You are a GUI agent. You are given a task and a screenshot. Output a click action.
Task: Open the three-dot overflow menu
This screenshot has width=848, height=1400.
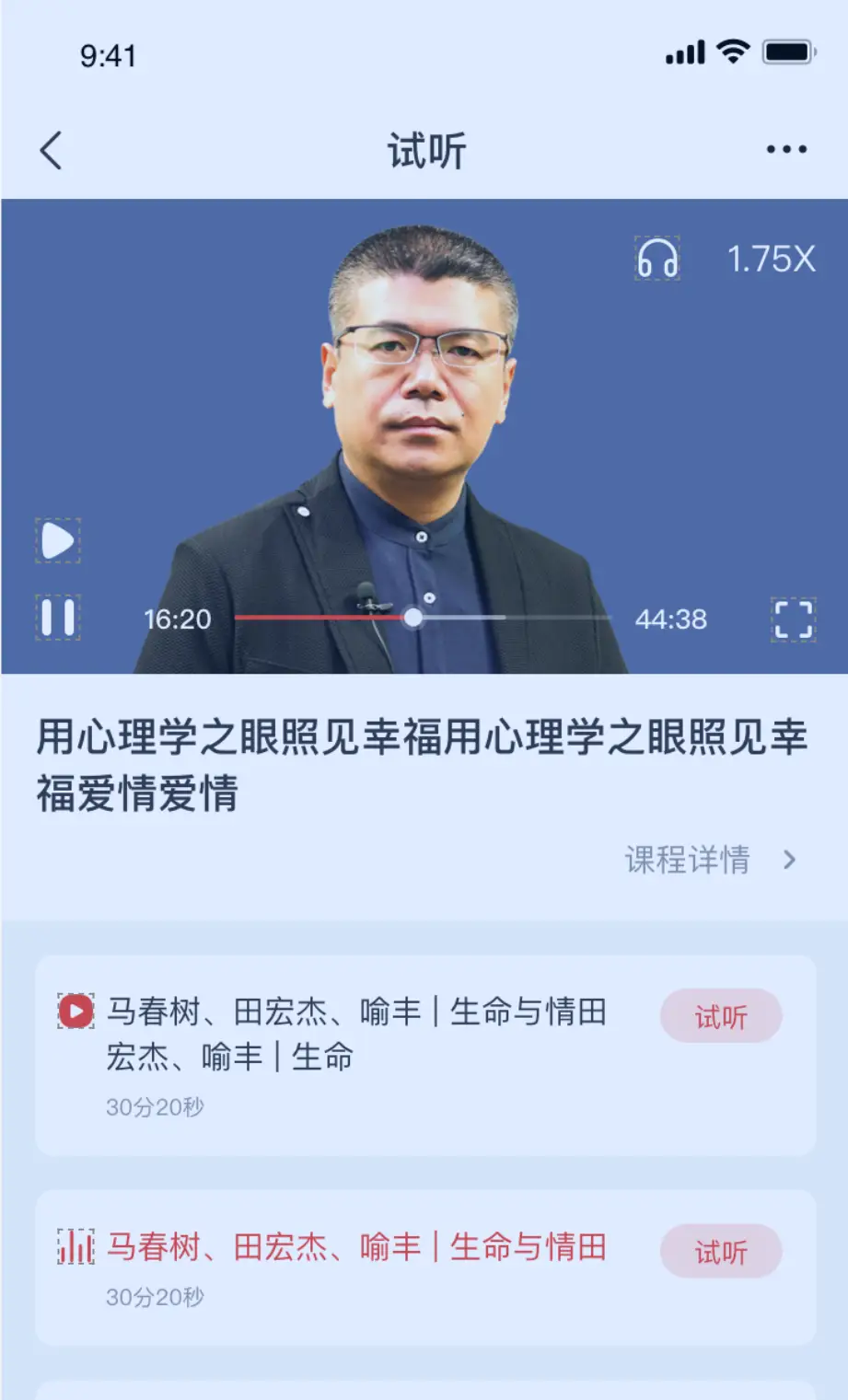coord(786,149)
